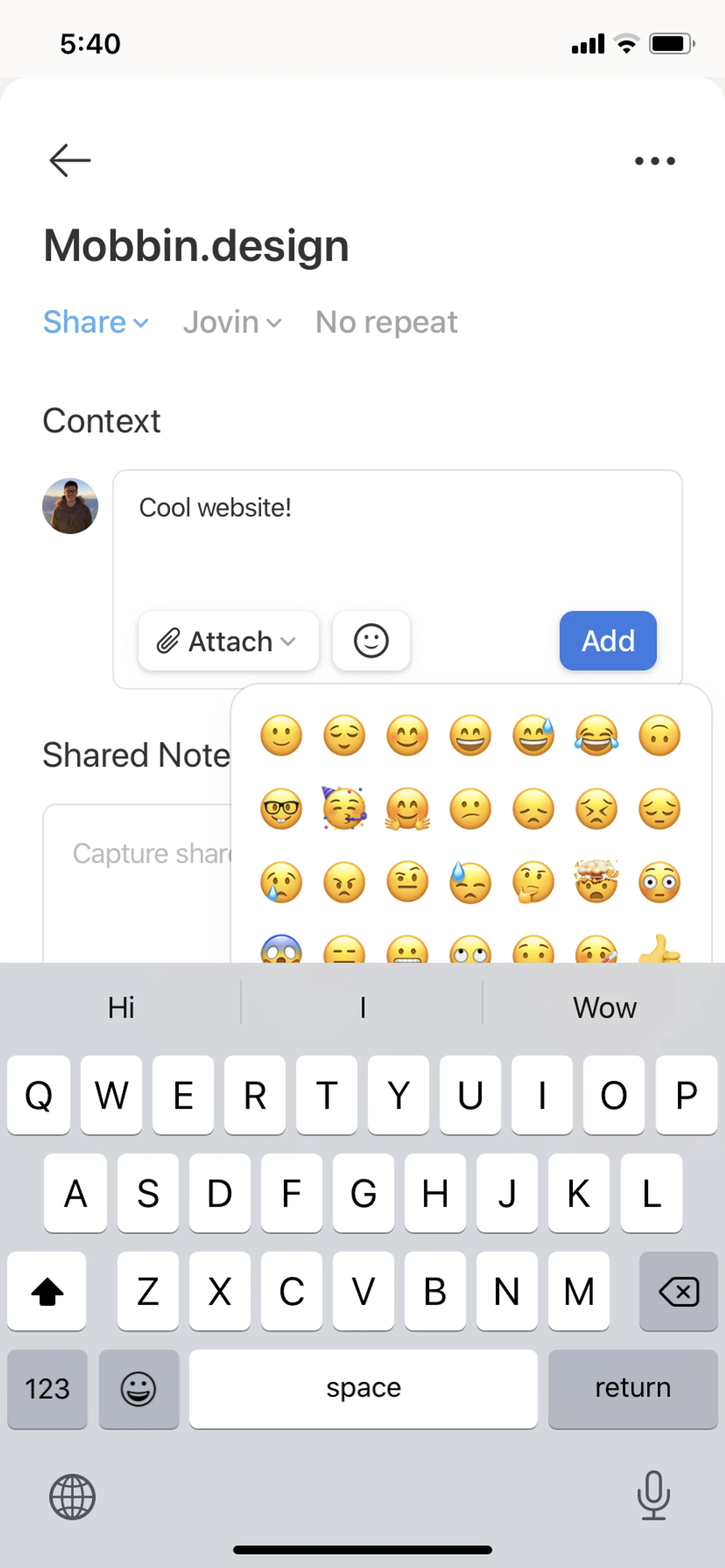This screenshot has height=1568, width=725.
Task: Select the nerd face with glasses emoji
Action: coord(281,809)
